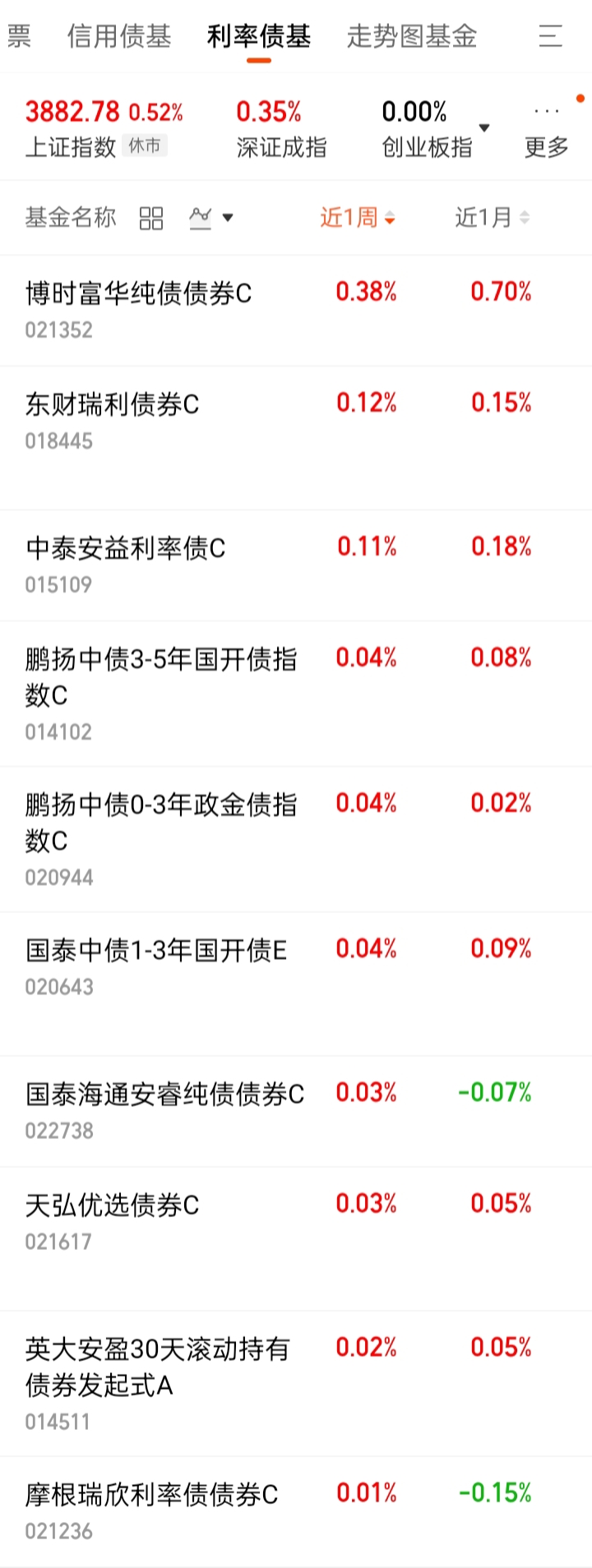Open 摩根瑞欣利率债债券C fund page
592x1568 pixels.
[x=151, y=1494]
